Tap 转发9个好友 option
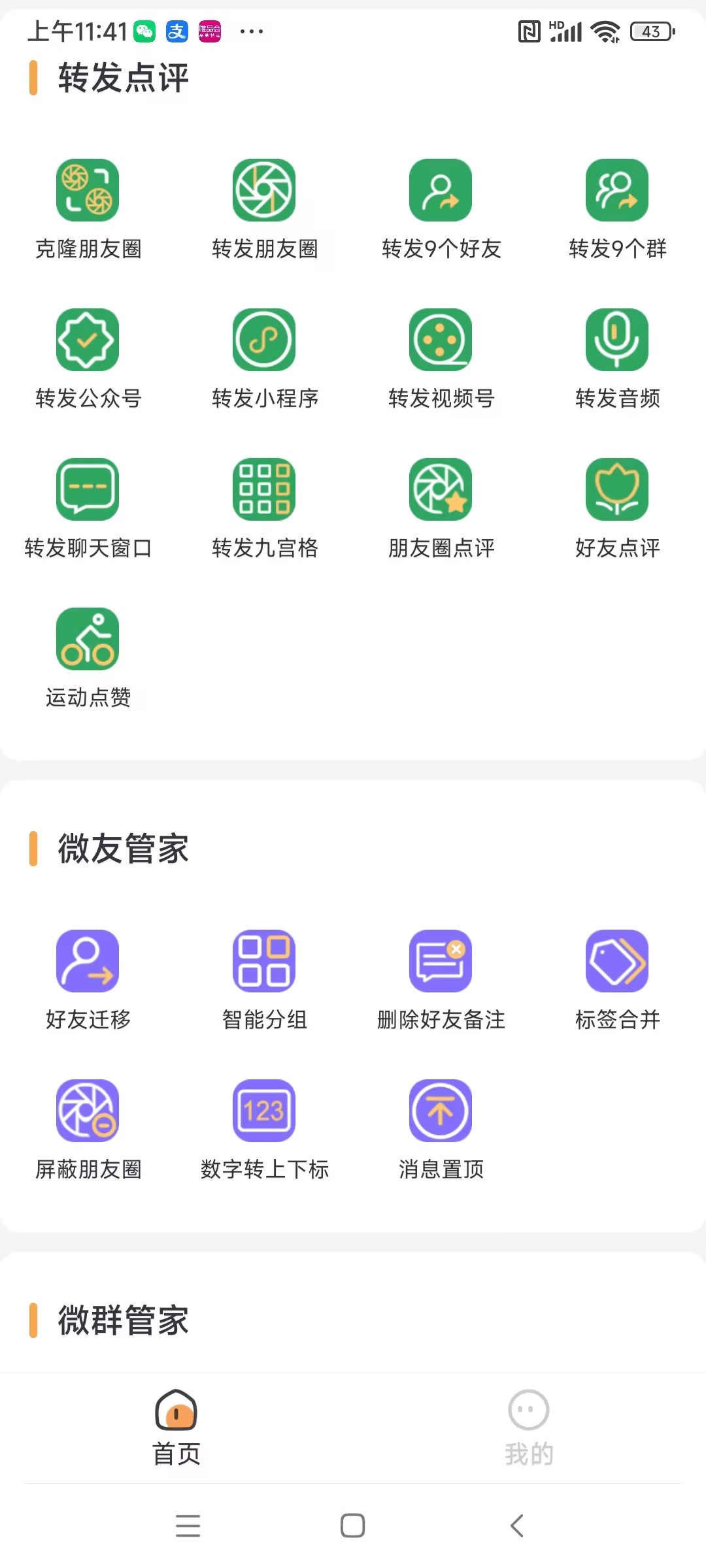Image resolution: width=706 pixels, height=1568 pixels. point(441,191)
